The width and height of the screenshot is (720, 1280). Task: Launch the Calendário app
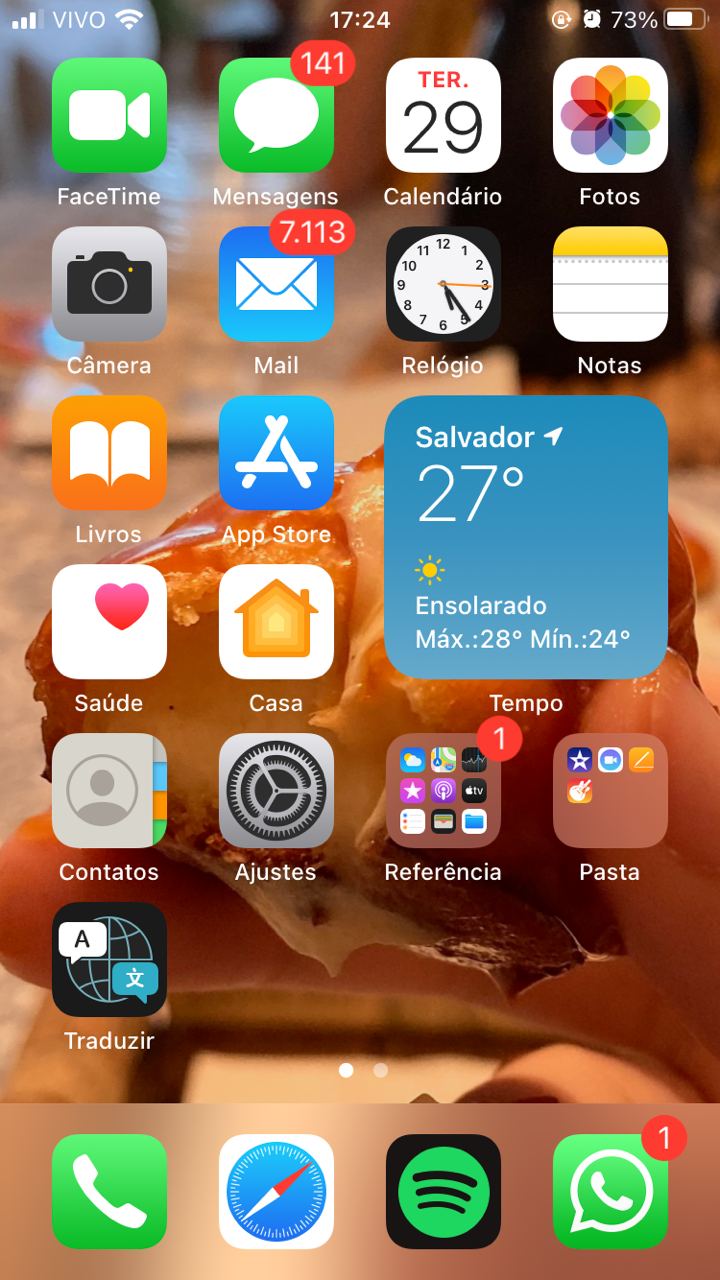pyautogui.click(x=443, y=115)
